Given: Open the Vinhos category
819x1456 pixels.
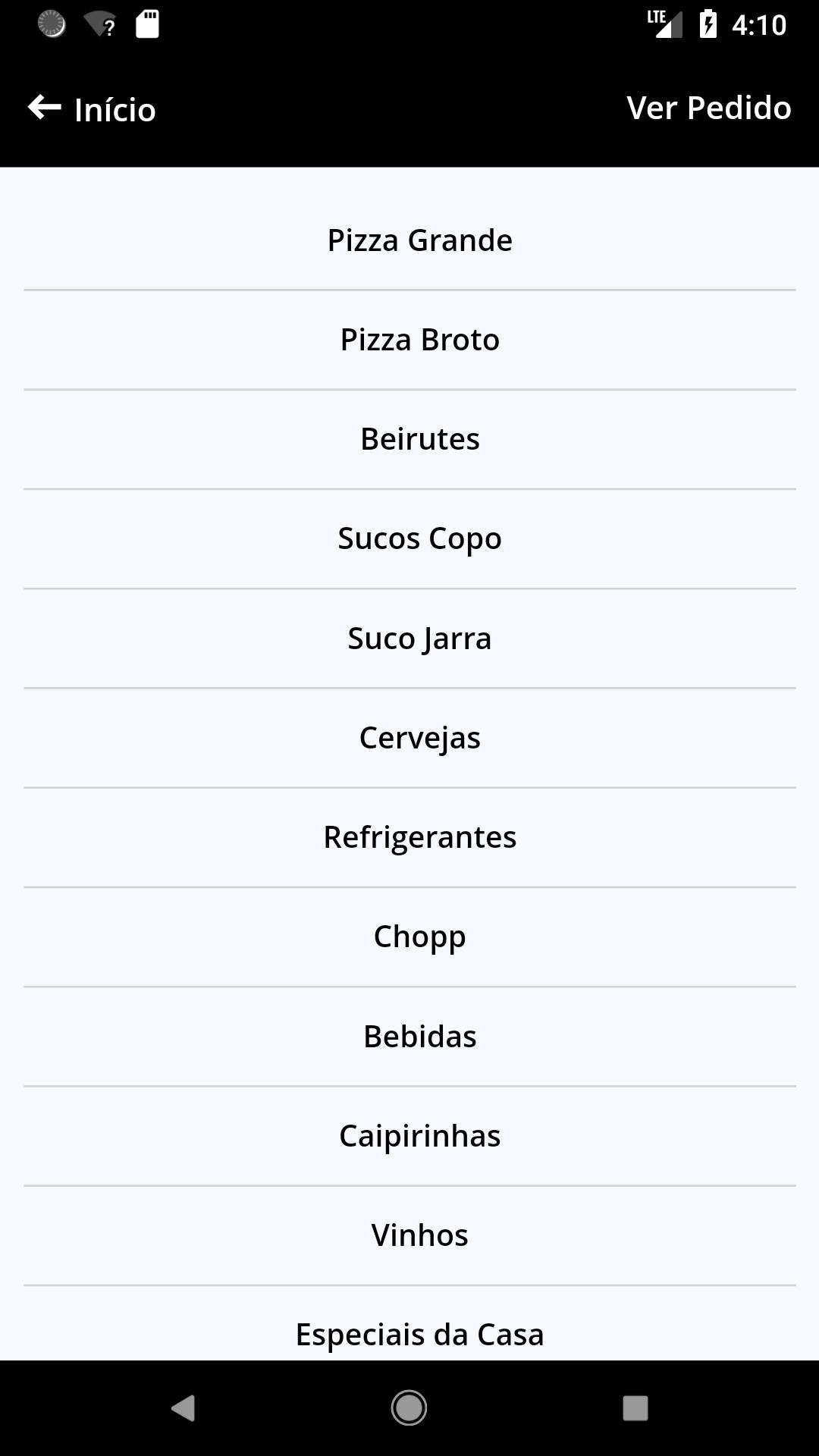Looking at the screenshot, I should pyautogui.click(x=409, y=1235).
